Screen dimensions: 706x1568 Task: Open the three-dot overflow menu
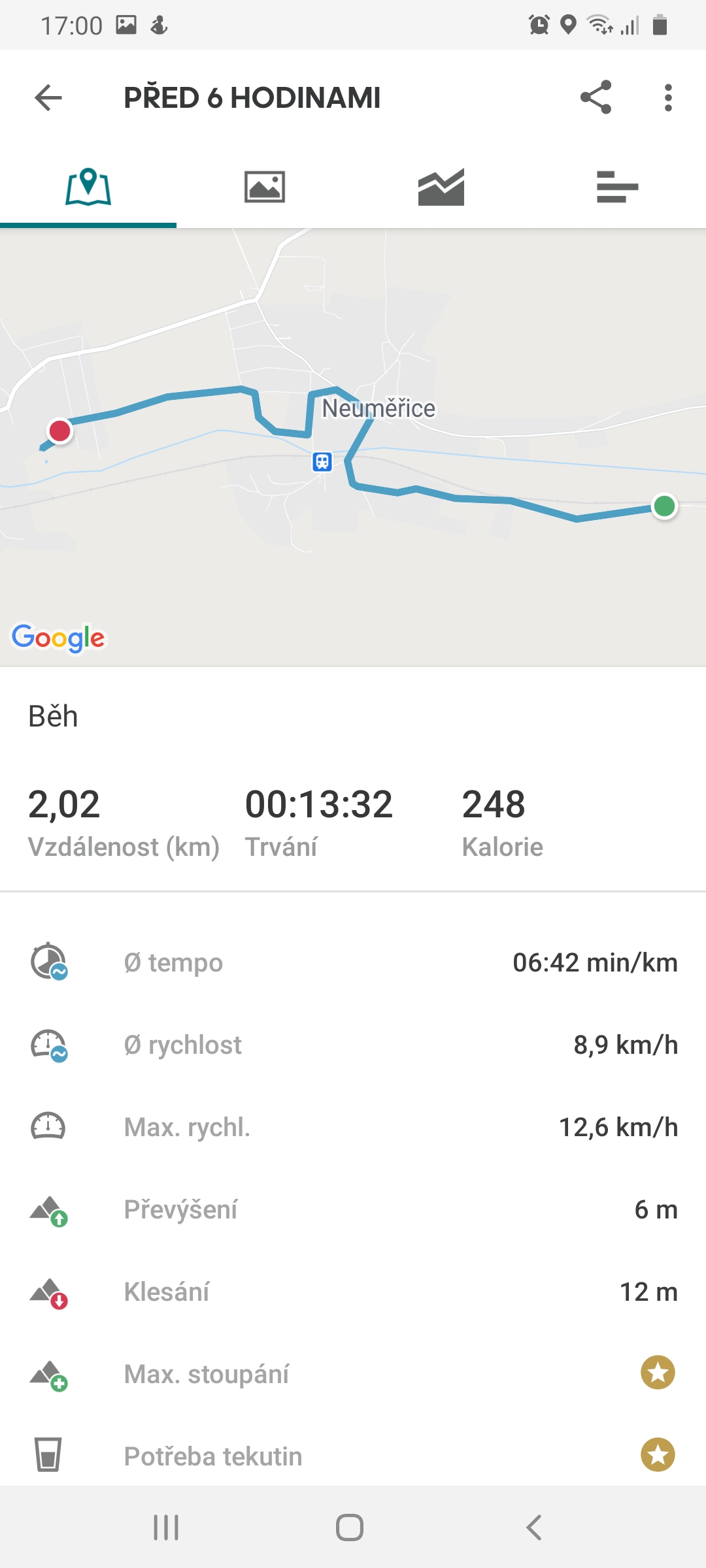(x=667, y=98)
